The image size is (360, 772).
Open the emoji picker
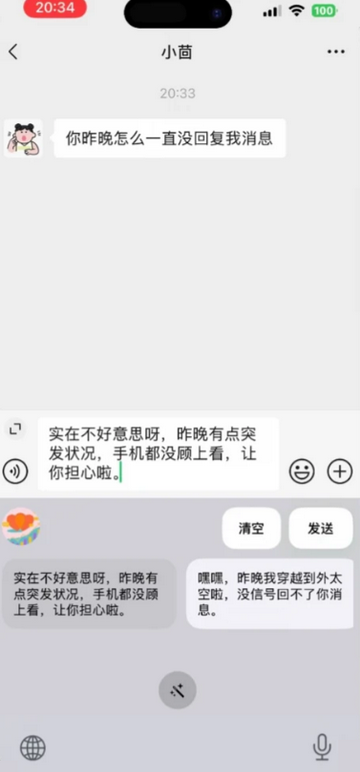pyautogui.click(x=301, y=471)
